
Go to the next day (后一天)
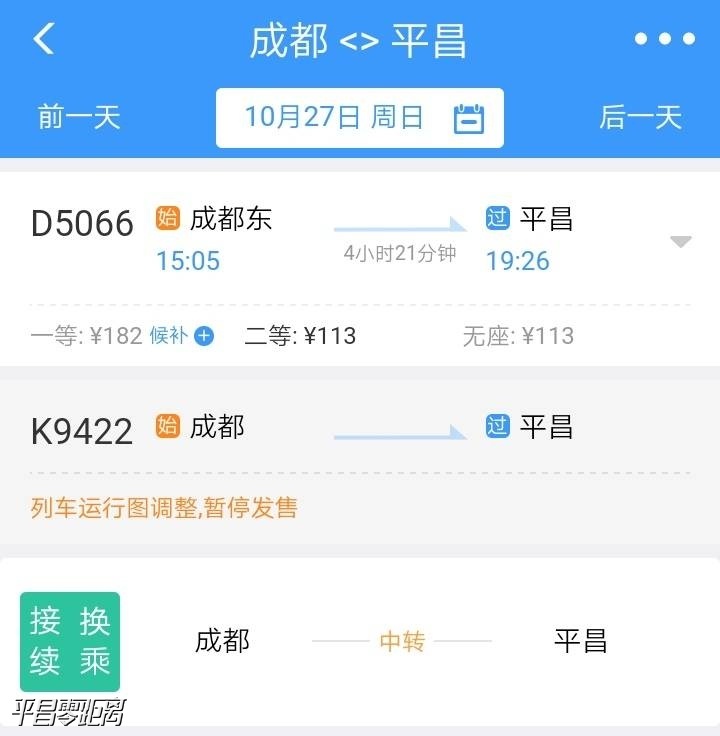(x=640, y=117)
